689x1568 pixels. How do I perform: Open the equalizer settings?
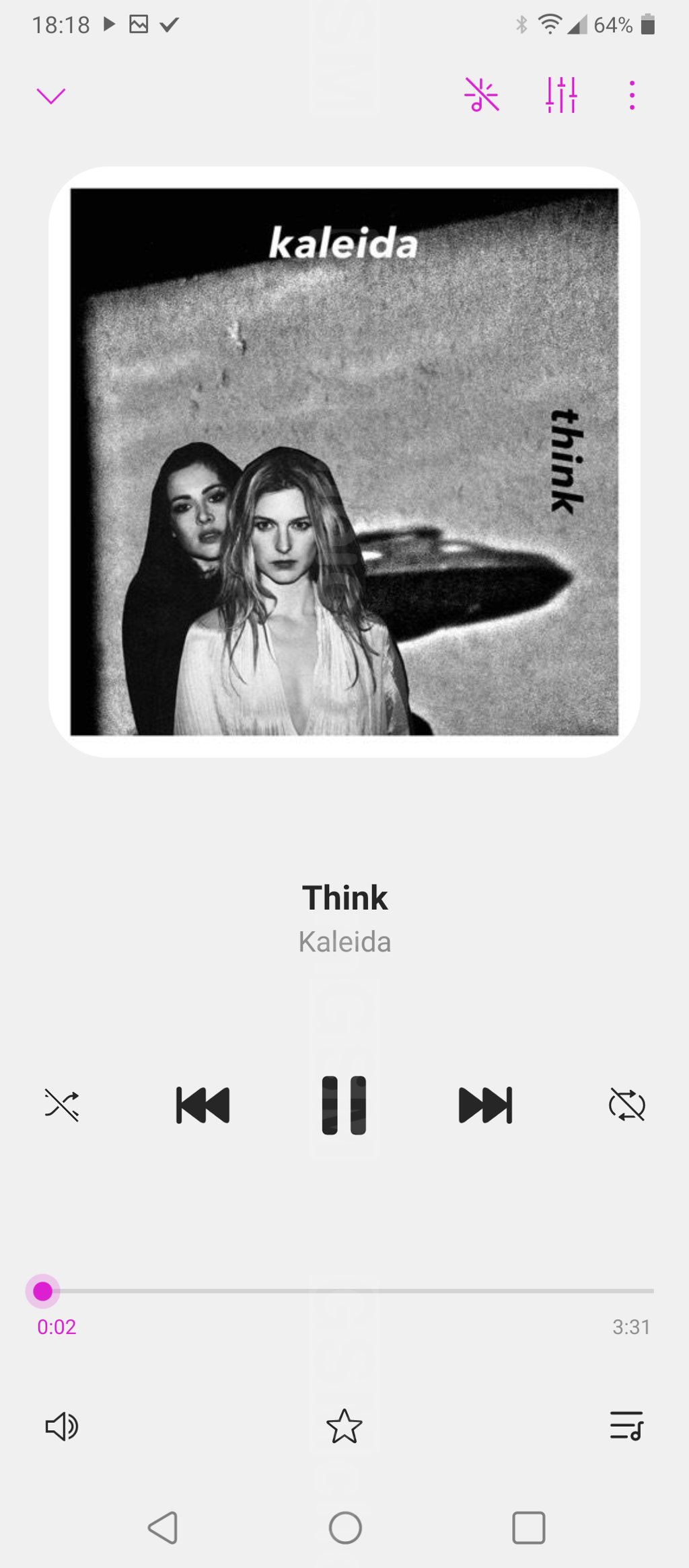(561, 95)
